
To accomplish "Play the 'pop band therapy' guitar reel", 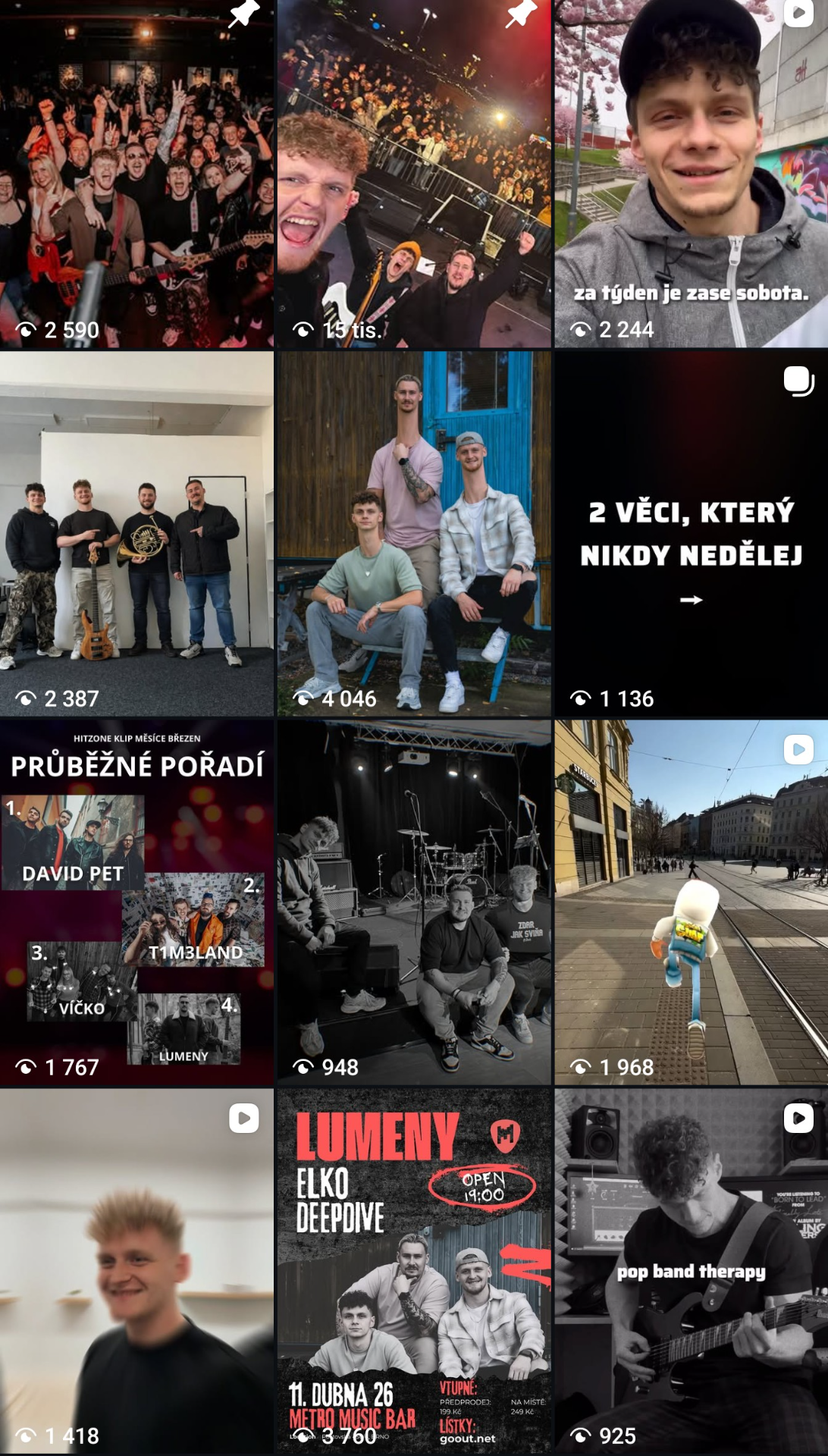I will pos(691,1272).
